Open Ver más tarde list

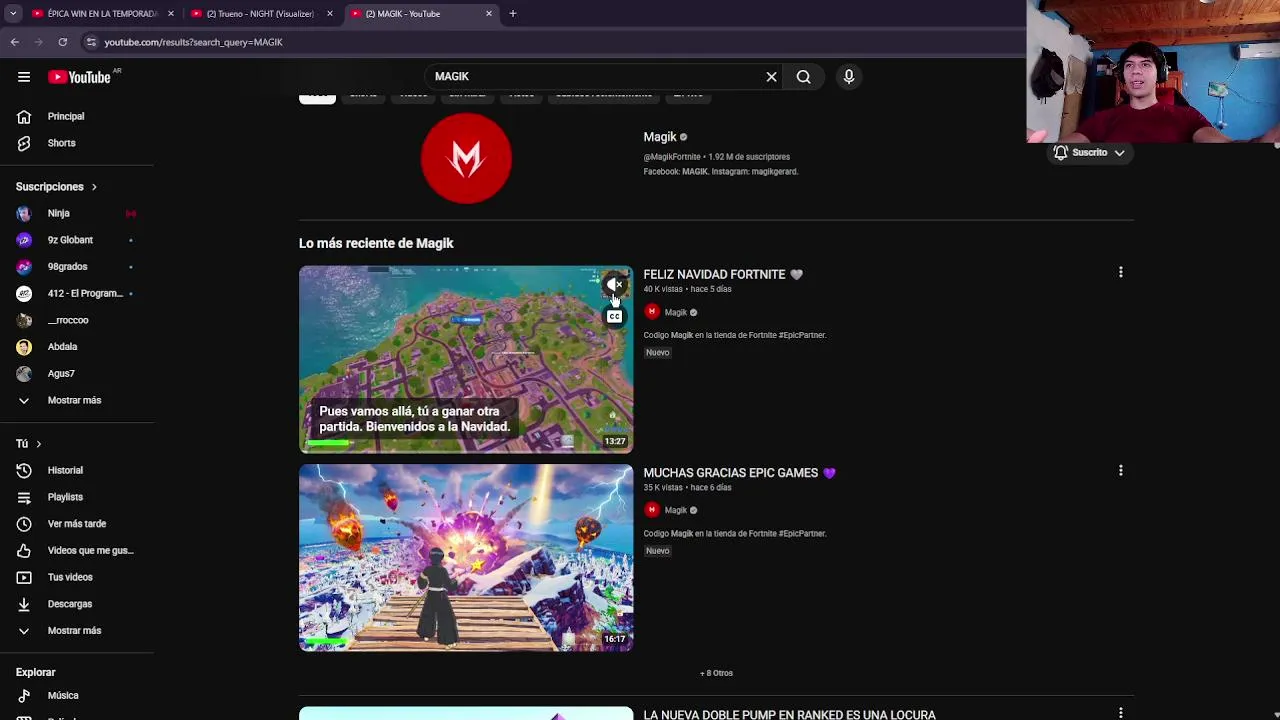tap(76, 524)
